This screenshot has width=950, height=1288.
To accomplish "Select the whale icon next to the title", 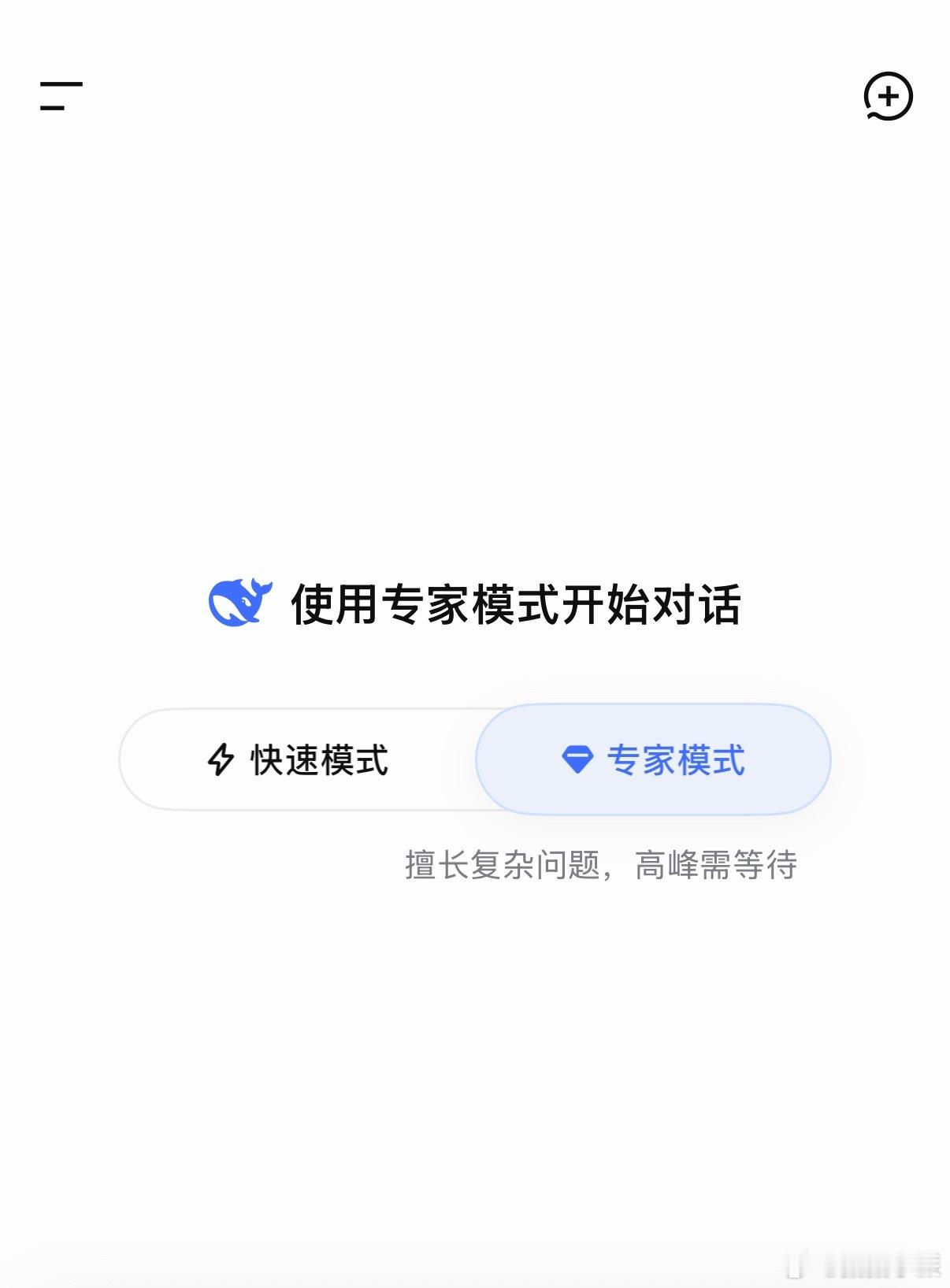I will [x=240, y=602].
